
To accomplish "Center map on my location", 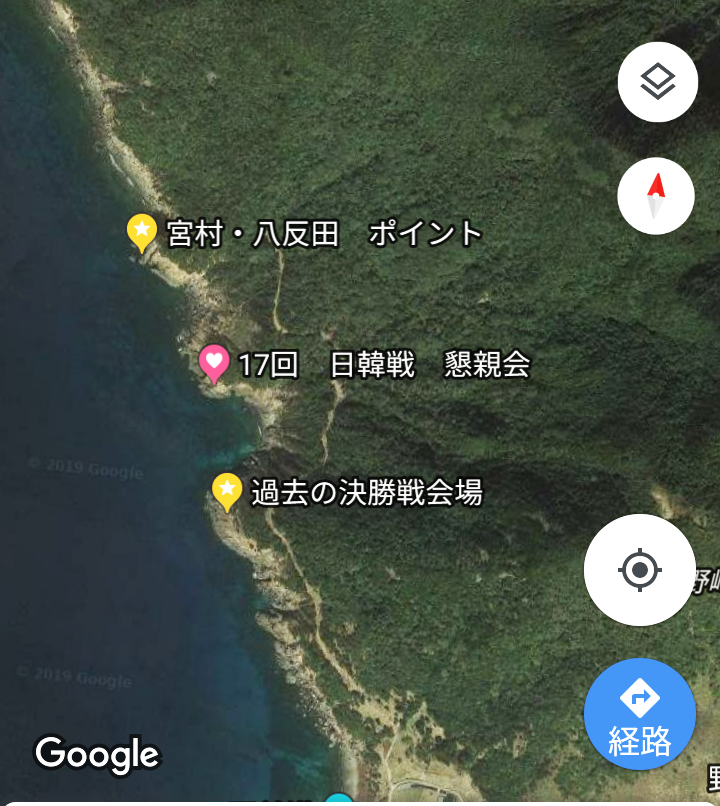I will [640, 571].
